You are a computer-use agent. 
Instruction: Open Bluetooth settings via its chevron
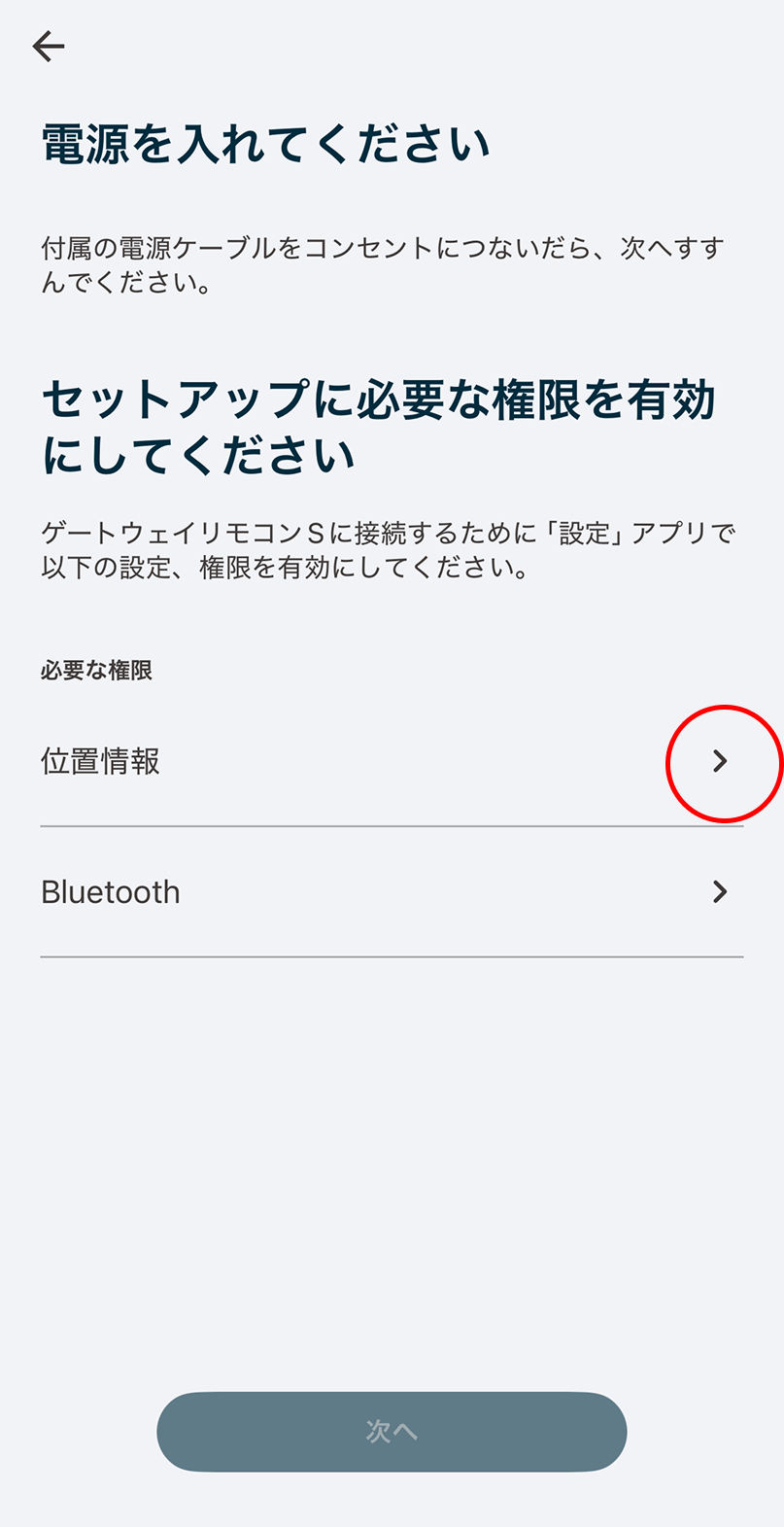click(719, 891)
